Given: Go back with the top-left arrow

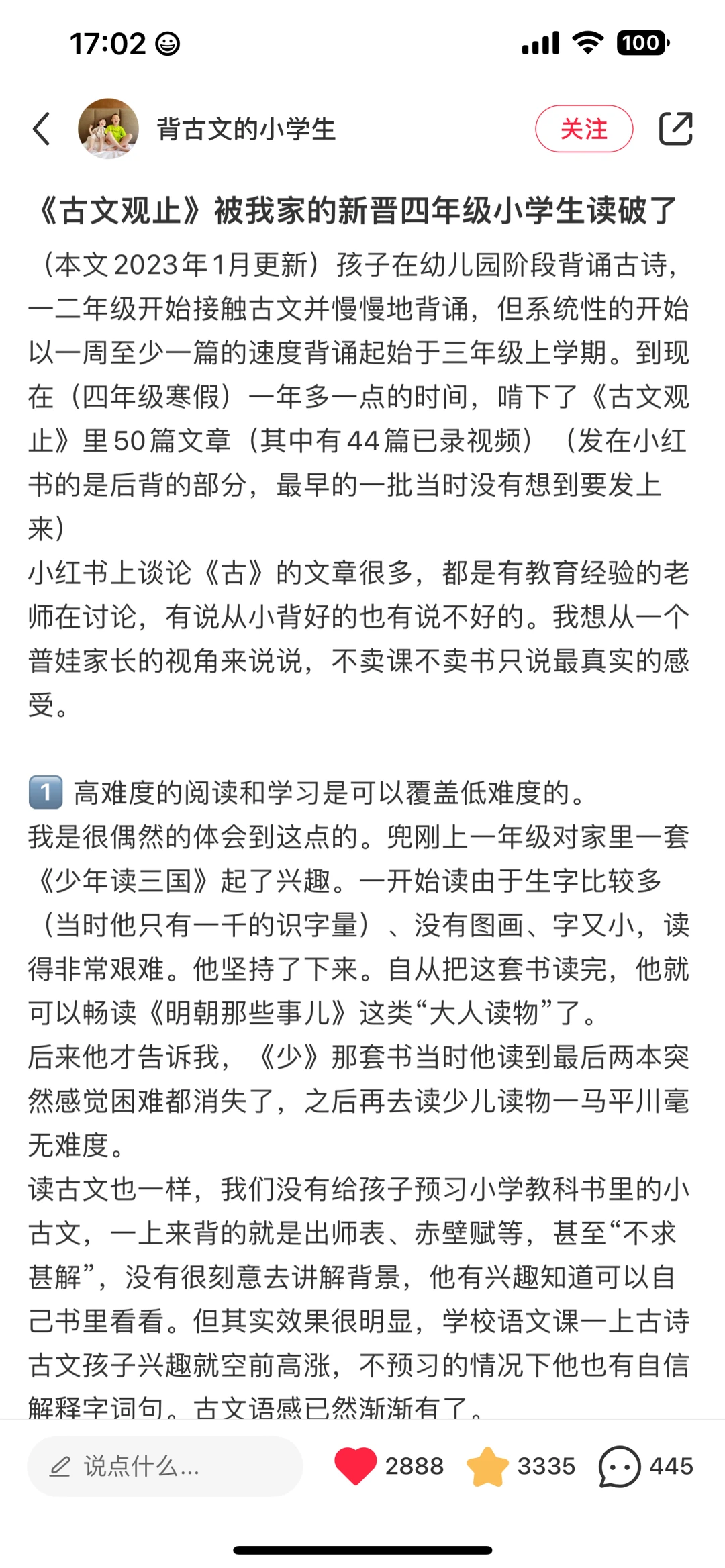Looking at the screenshot, I should click(x=42, y=128).
